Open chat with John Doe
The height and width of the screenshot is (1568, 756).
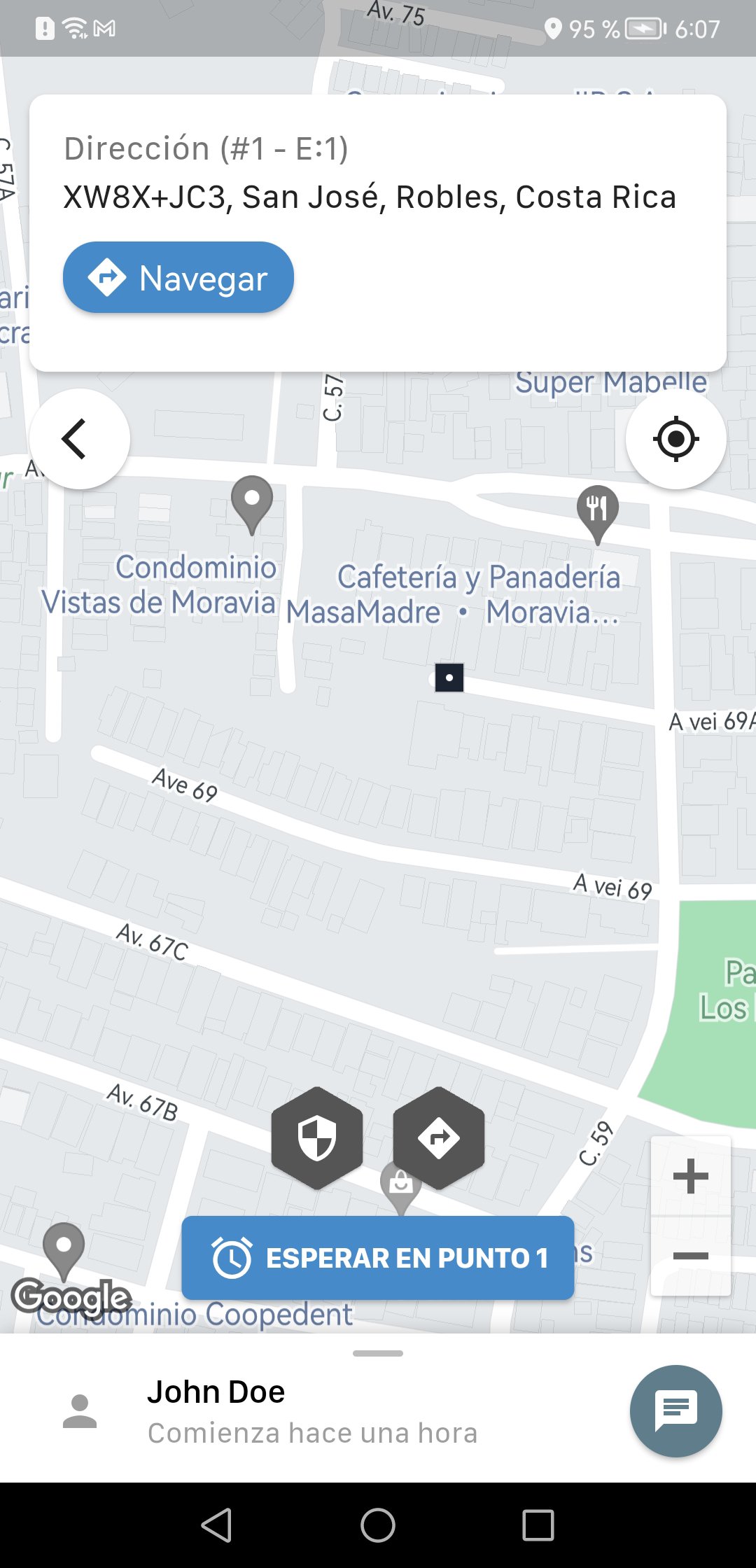675,1410
